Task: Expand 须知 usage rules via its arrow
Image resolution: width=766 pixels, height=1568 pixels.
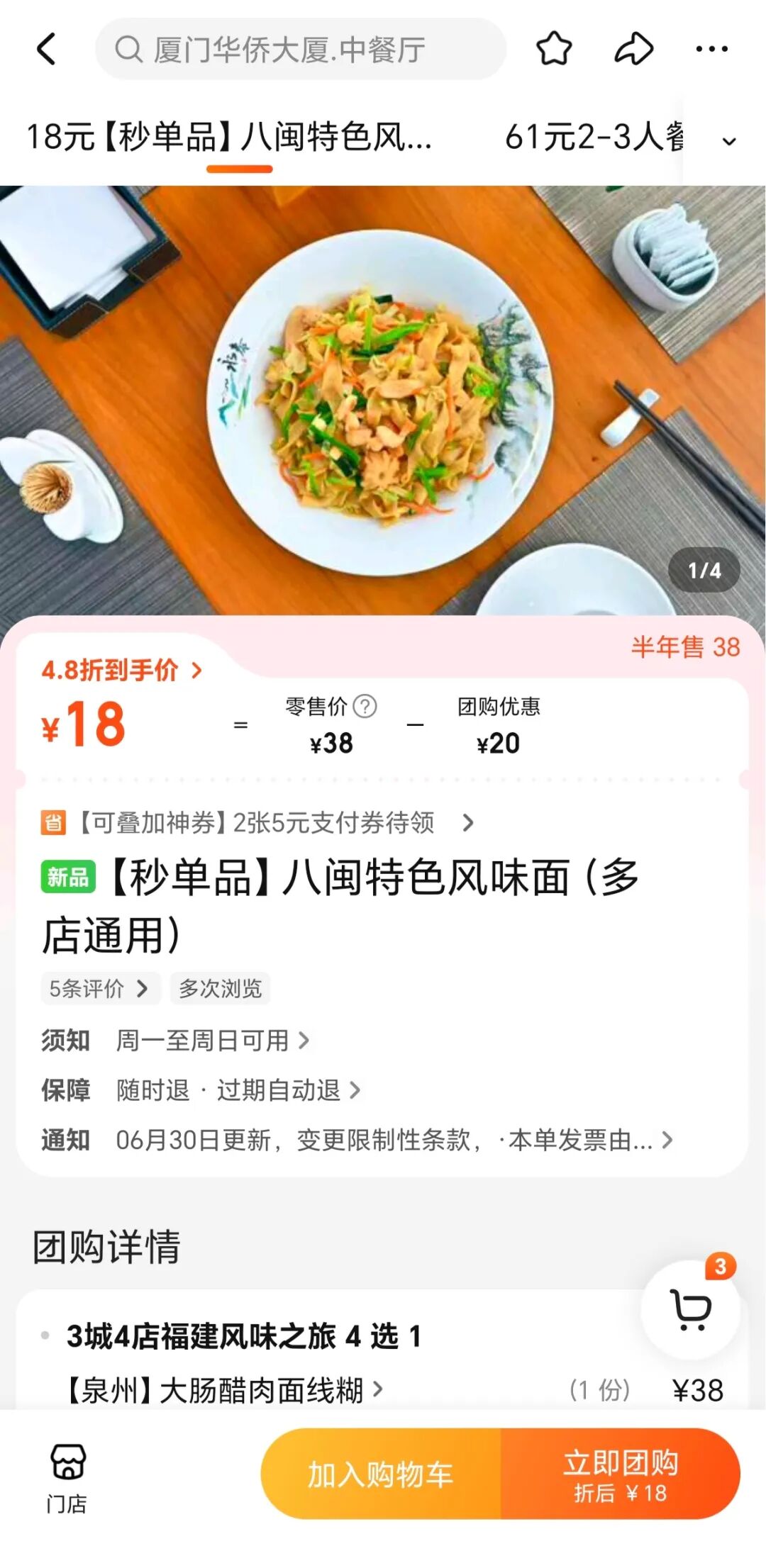Action: click(x=303, y=1039)
